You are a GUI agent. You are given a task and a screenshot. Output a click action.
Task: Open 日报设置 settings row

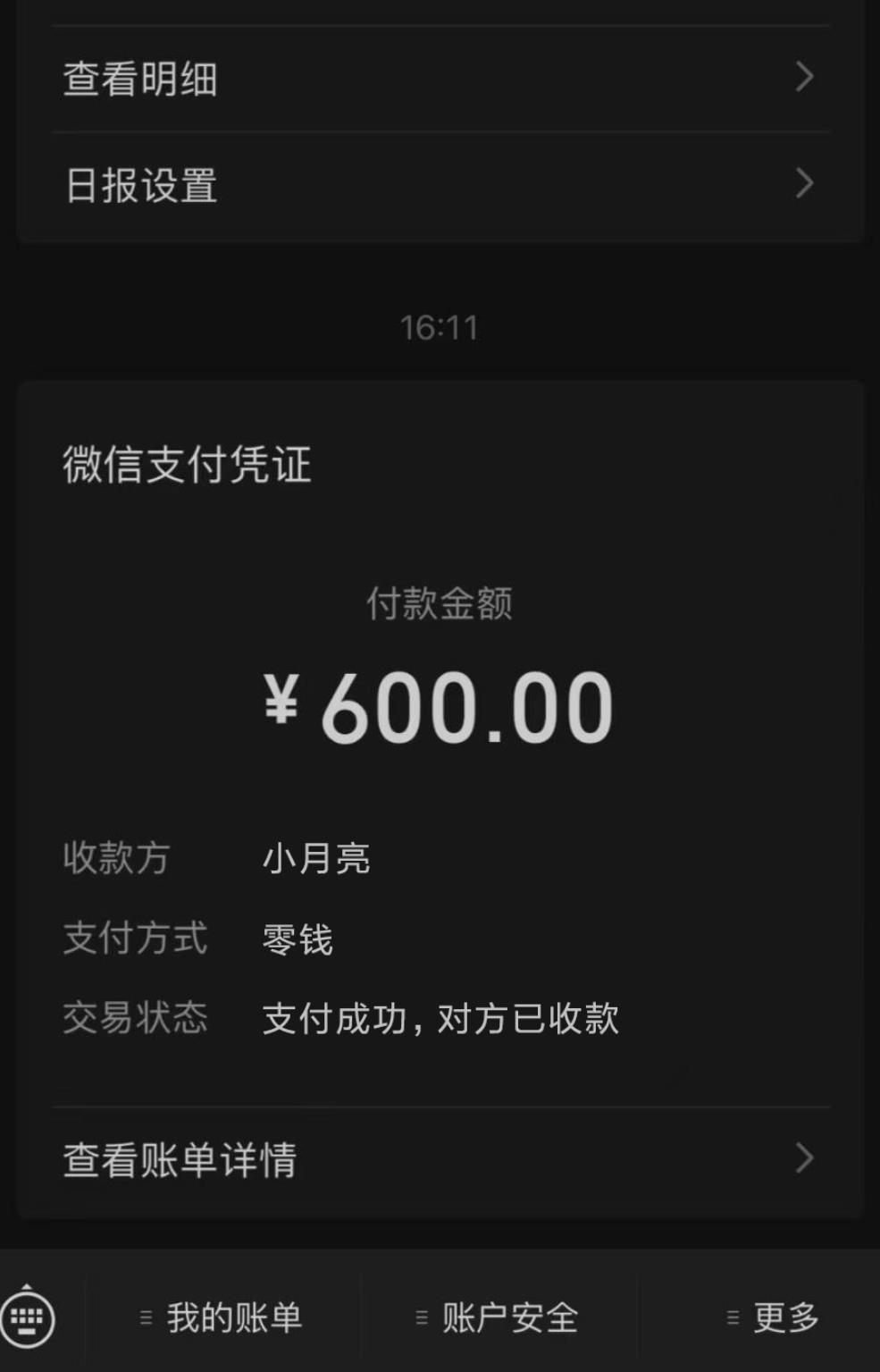[x=438, y=186]
